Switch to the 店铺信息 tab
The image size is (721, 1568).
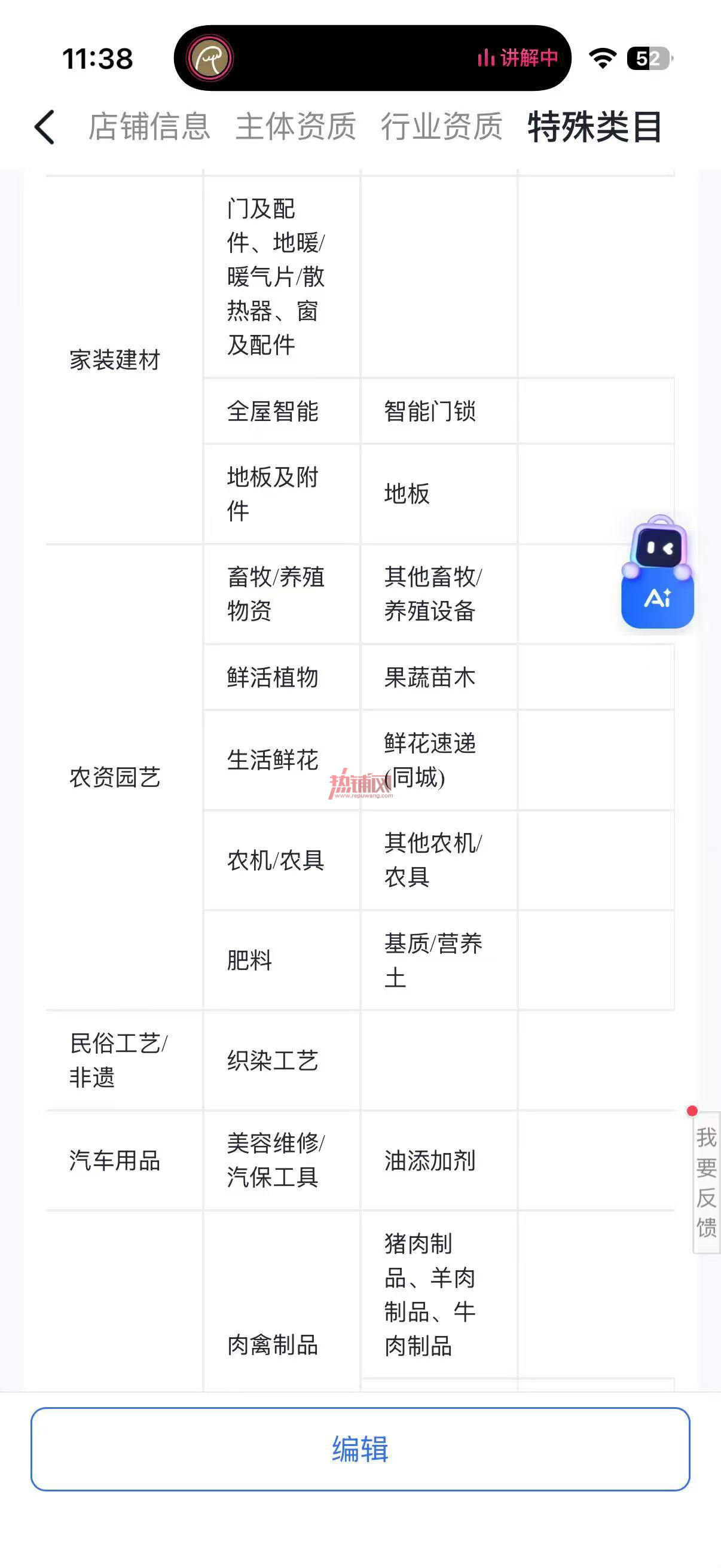tap(149, 127)
